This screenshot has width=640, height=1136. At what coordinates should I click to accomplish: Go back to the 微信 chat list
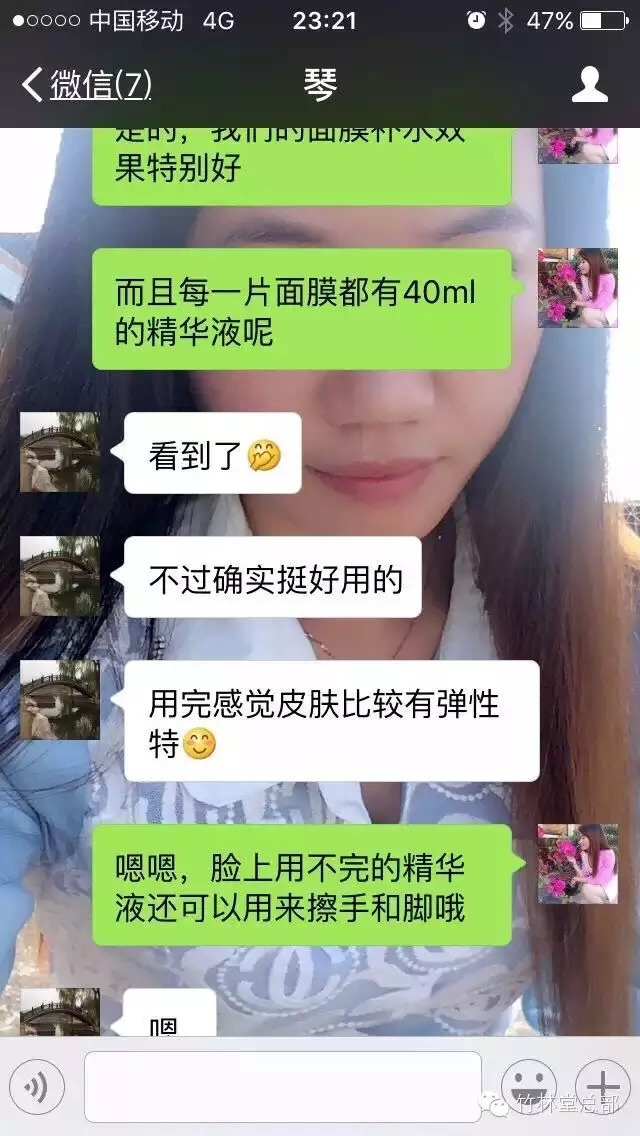(85, 85)
